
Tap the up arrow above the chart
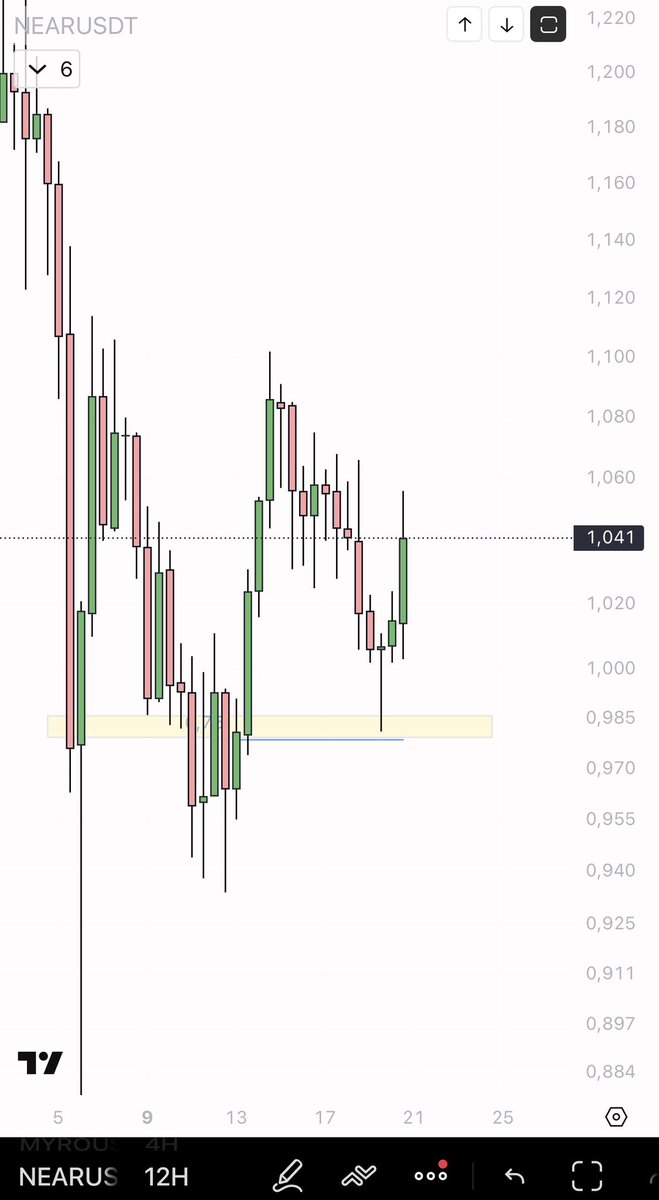pos(465,25)
